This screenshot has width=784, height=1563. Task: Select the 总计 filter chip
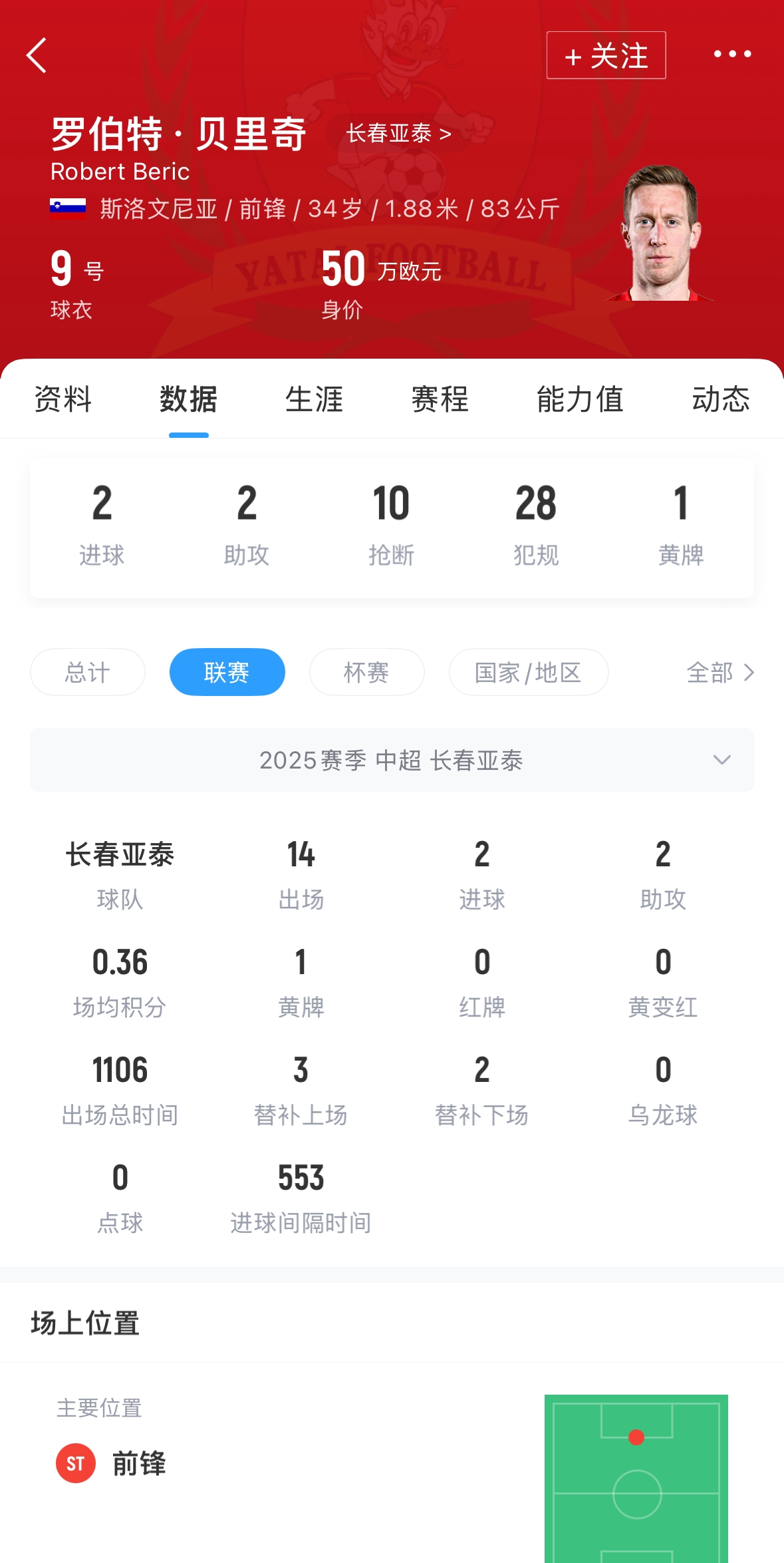coord(87,672)
